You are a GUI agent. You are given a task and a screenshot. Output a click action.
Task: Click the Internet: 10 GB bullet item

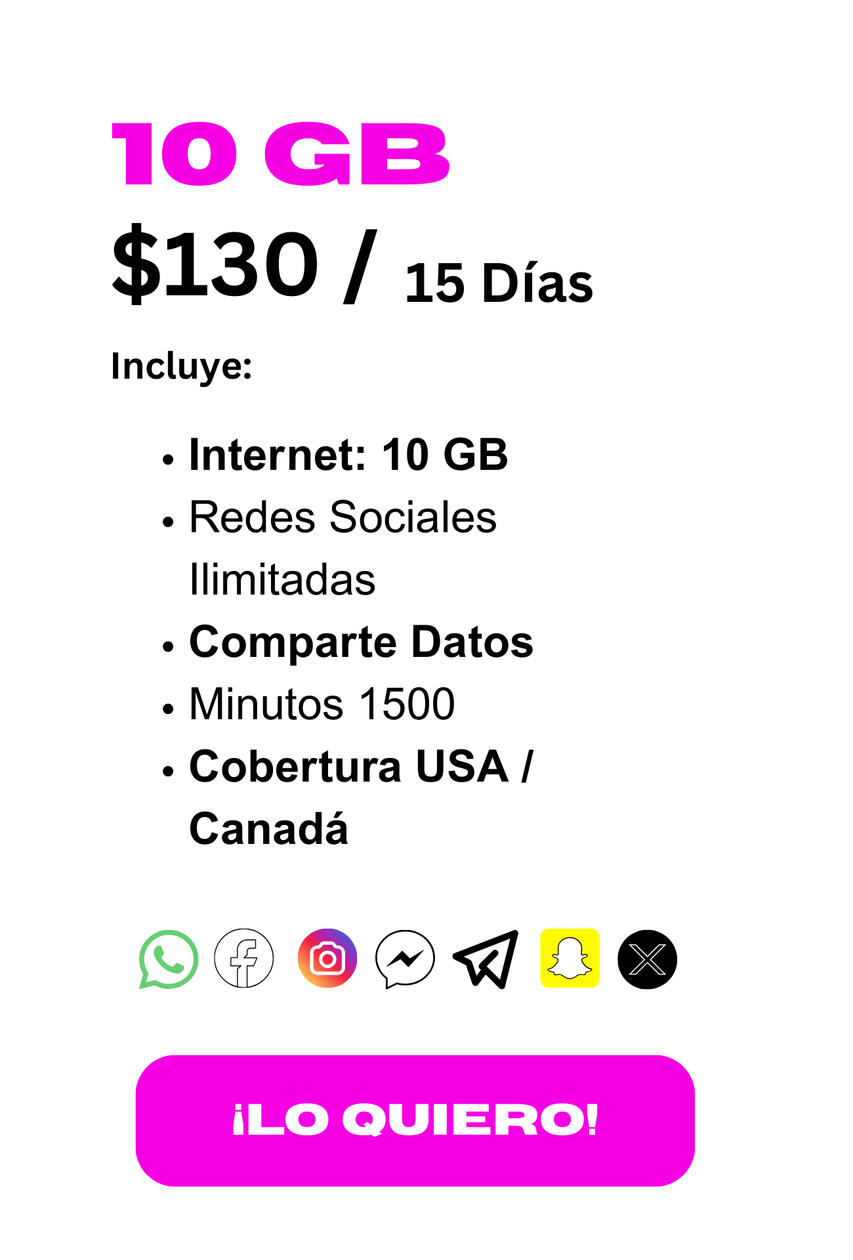(x=348, y=455)
